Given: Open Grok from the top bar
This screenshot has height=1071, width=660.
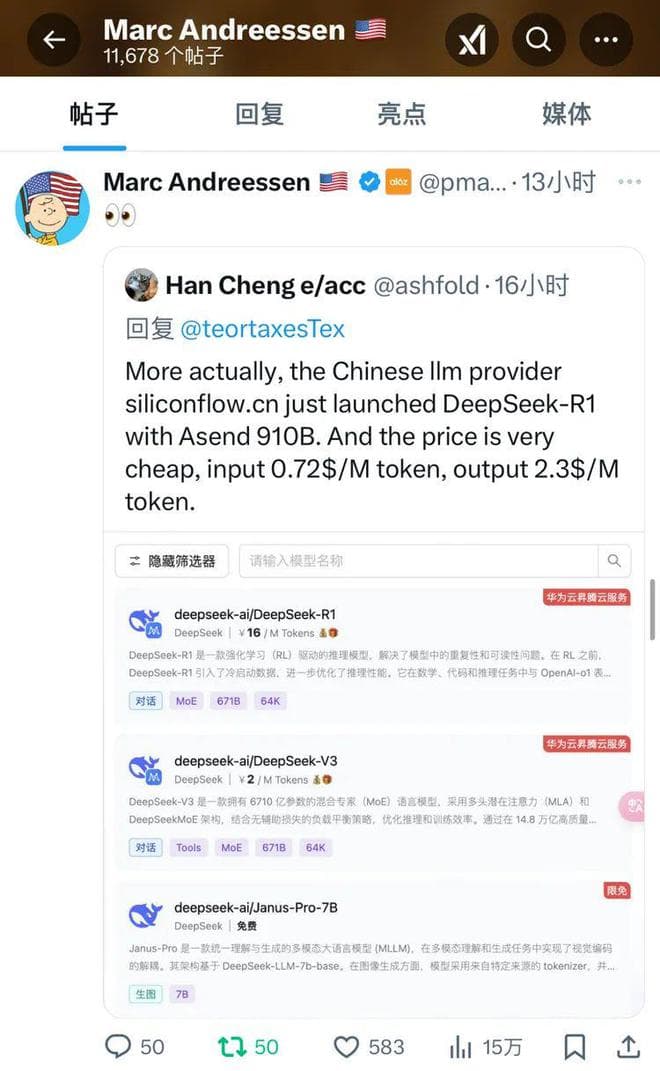Looking at the screenshot, I should point(472,40).
